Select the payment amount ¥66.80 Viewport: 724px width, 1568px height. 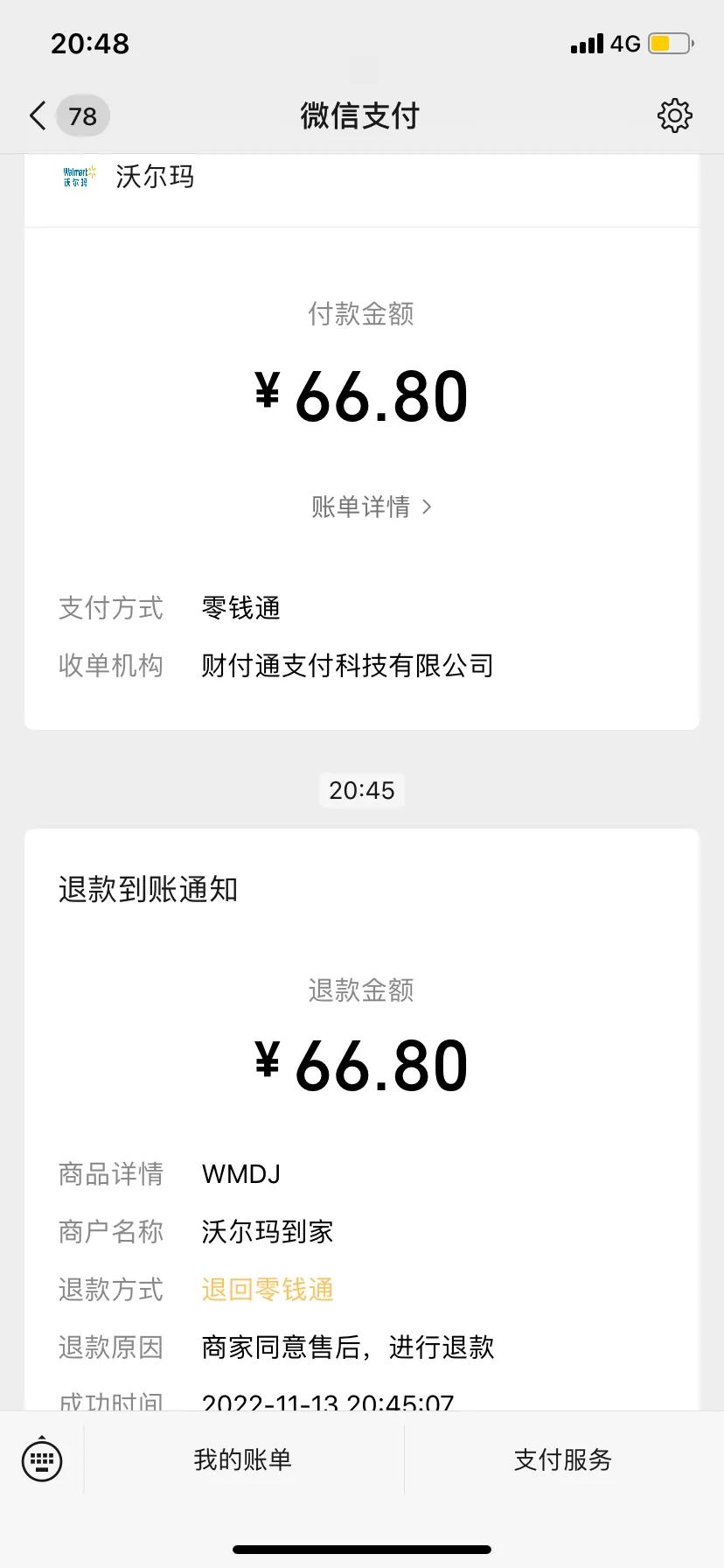tap(362, 394)
